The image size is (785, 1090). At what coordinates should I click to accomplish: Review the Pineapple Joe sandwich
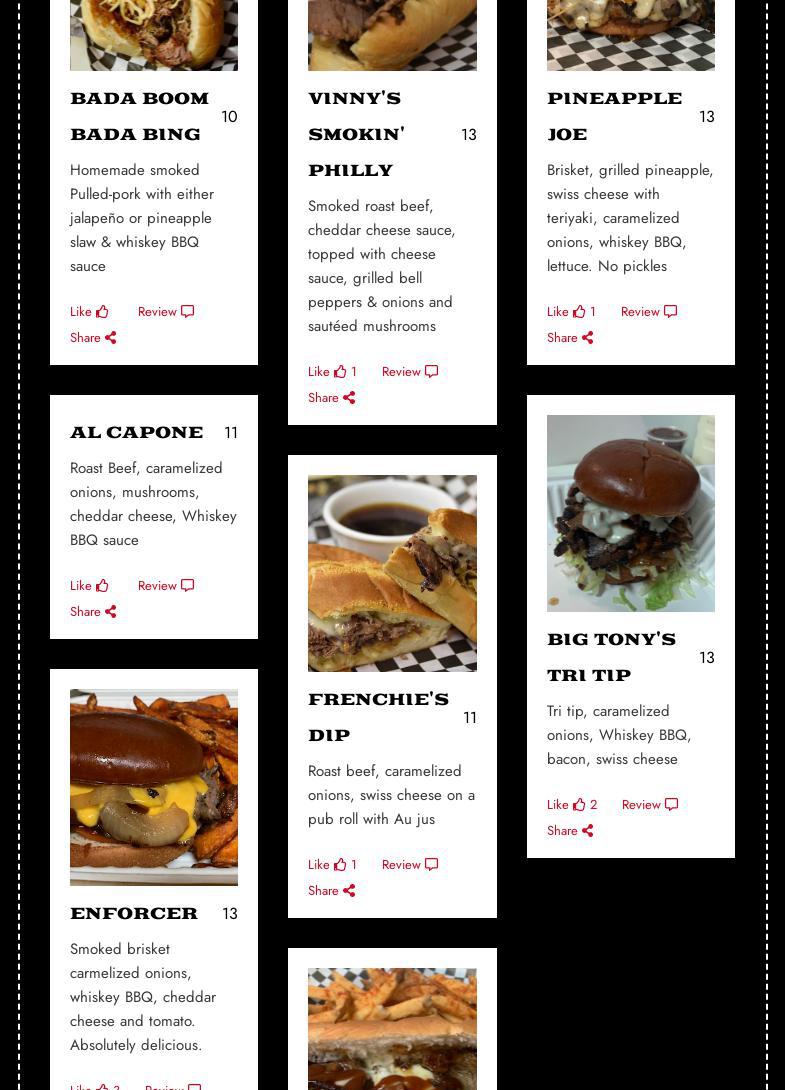click(x=649, y=312)
